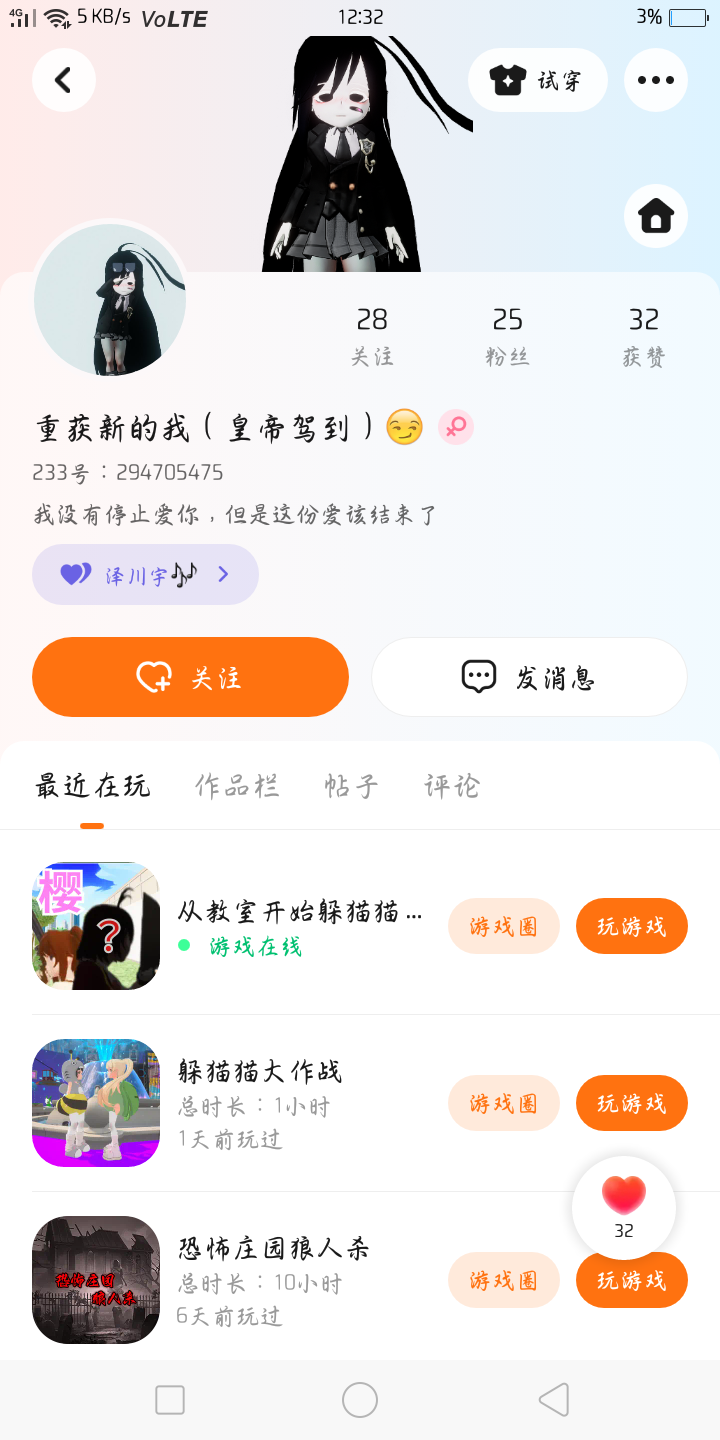Image resolution: width=720 pixels, height=1440 pixels.
Task: Open the three-dot overflow menu
Action: (655, 80)
